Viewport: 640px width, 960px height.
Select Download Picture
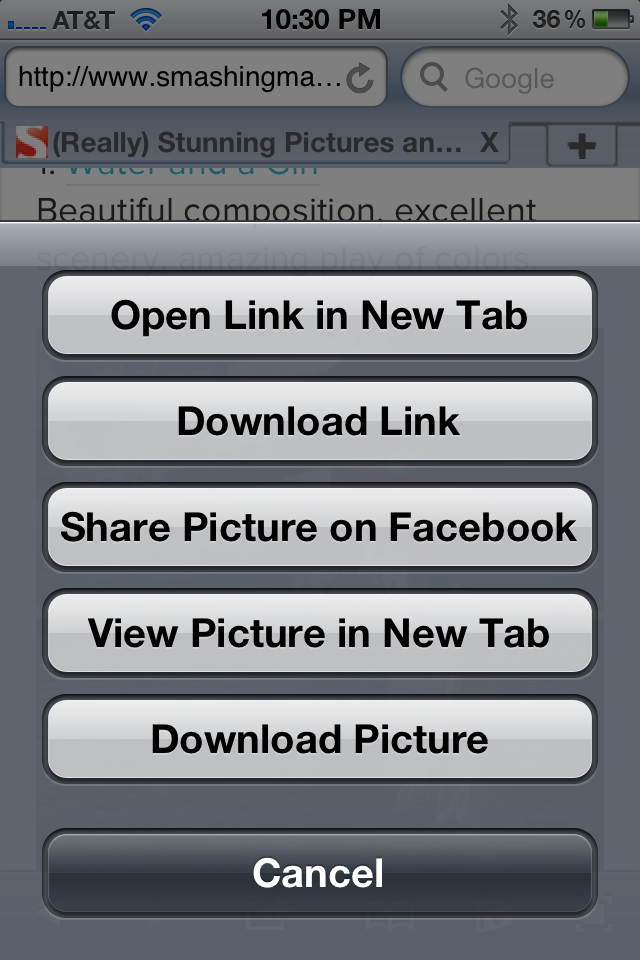319,739
